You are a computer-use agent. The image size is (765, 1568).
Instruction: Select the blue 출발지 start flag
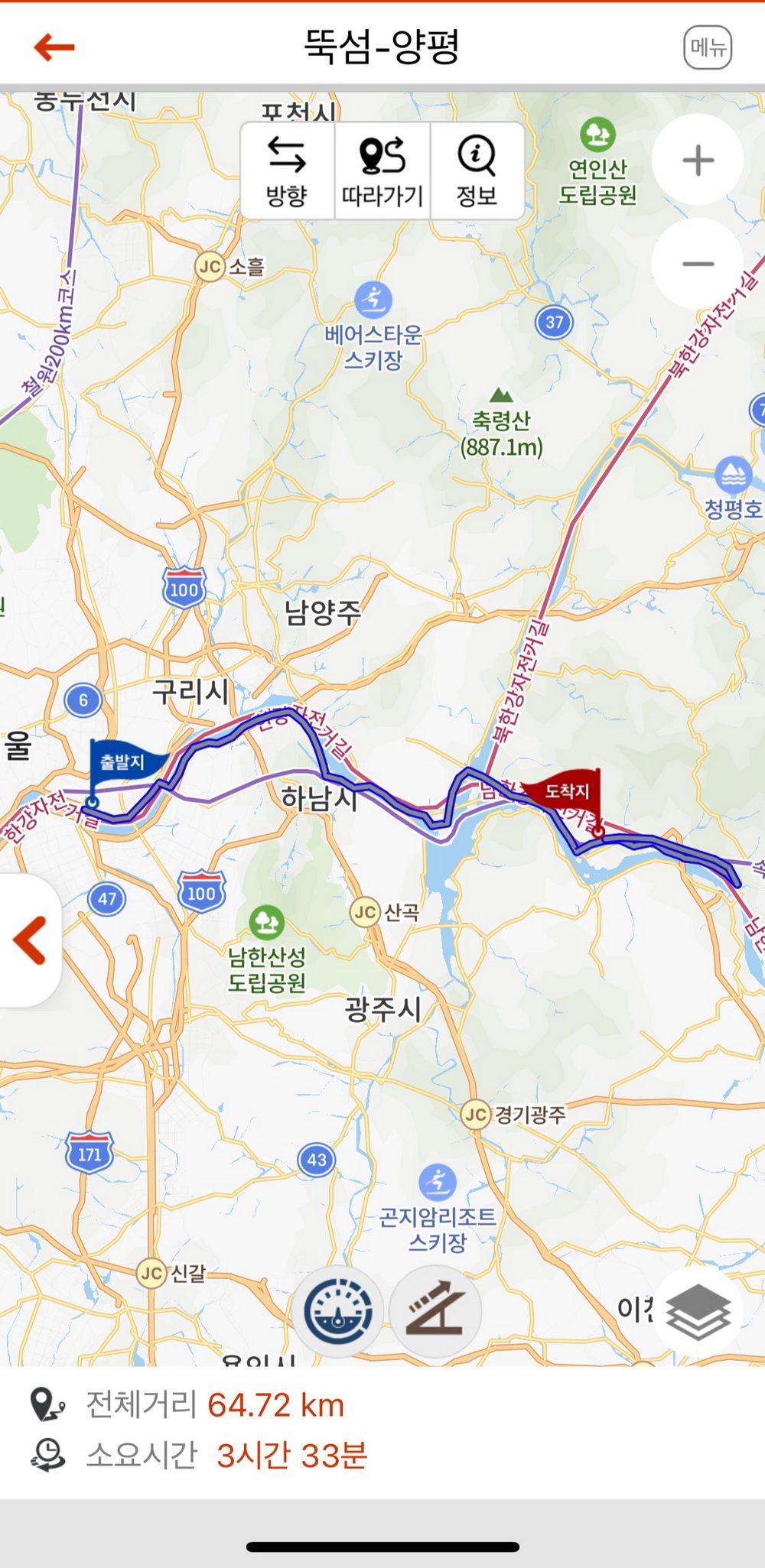point(122,763)
